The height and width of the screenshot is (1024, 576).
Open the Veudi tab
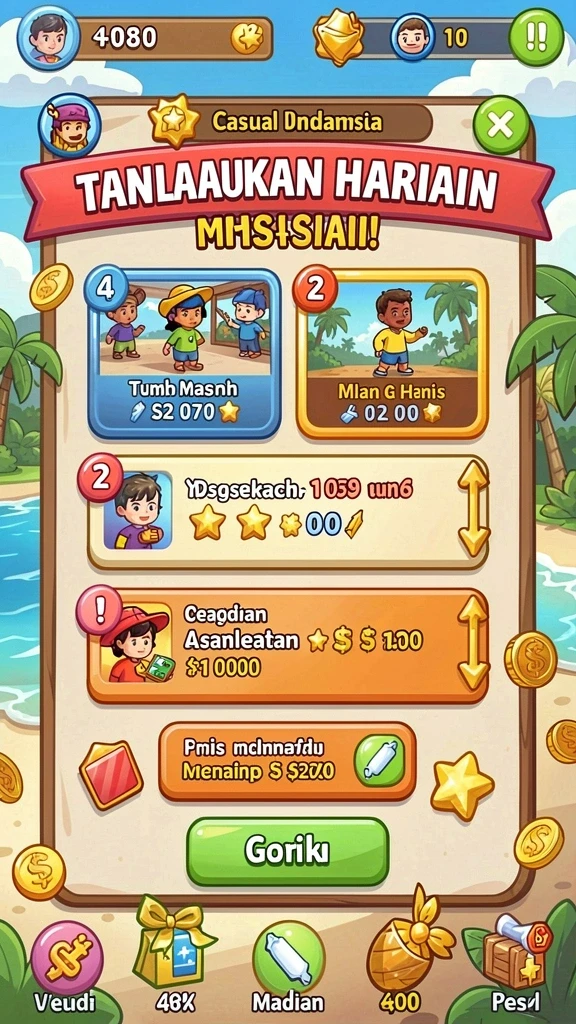[x=67, y=967]
